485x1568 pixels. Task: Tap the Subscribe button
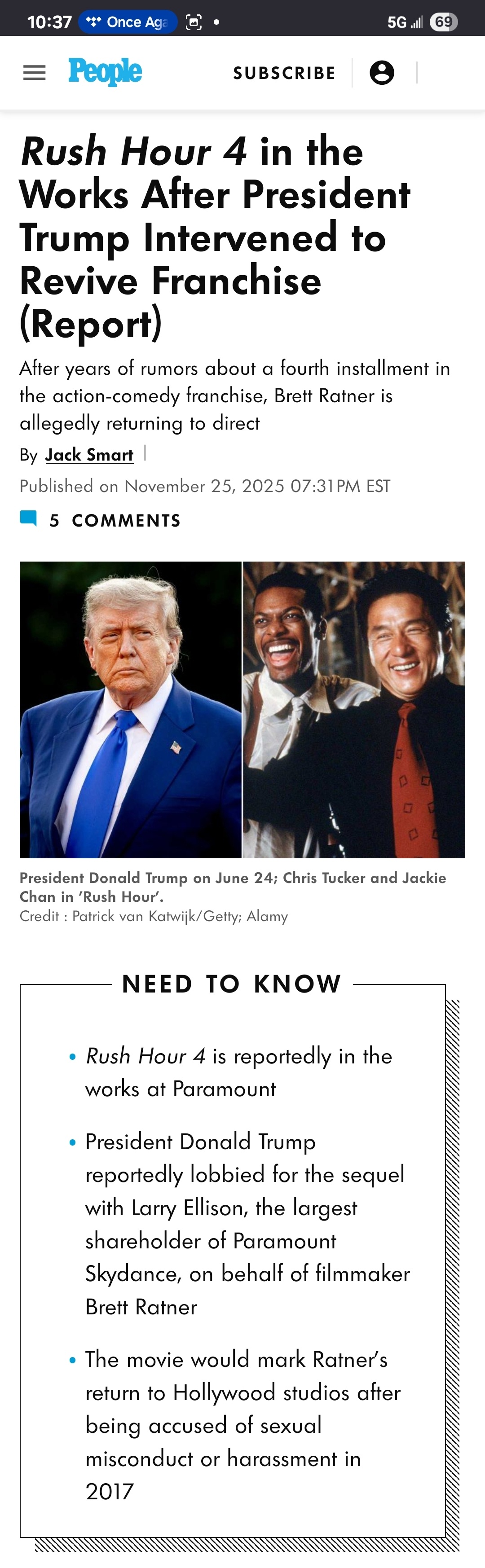pos(284,73)
